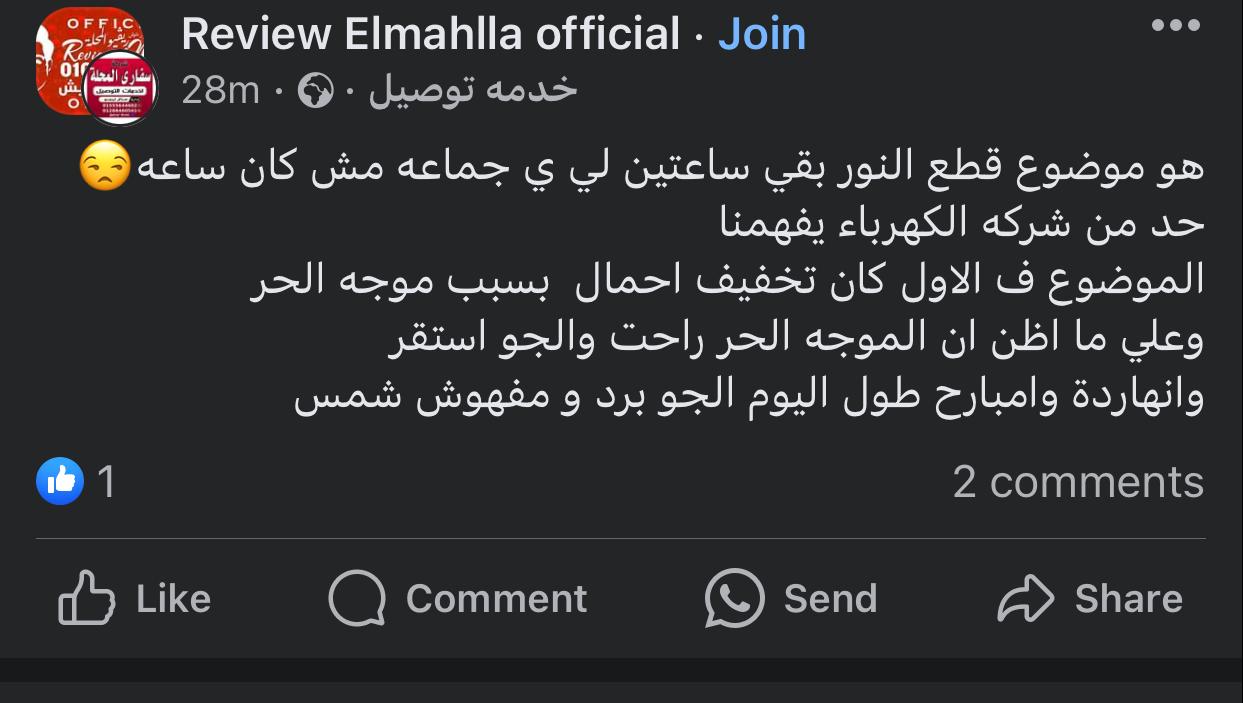Send the post via WhatsApp
This screenshot has height=703, width=1243.
point(791,598)
